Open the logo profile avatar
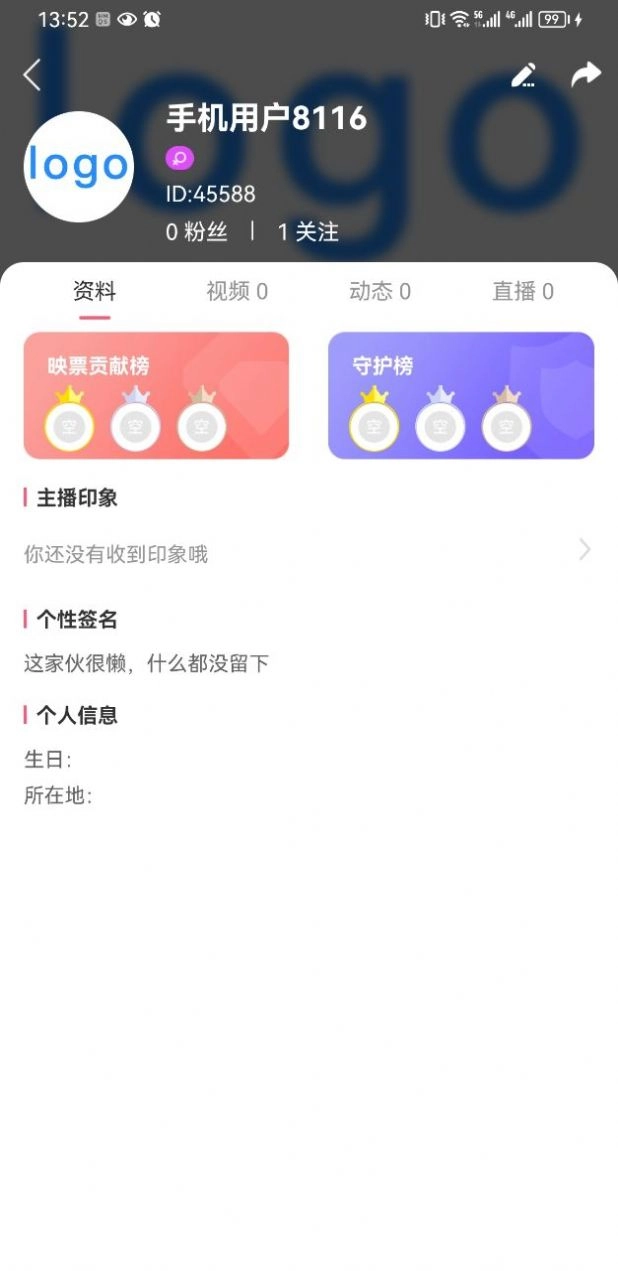 78,166
